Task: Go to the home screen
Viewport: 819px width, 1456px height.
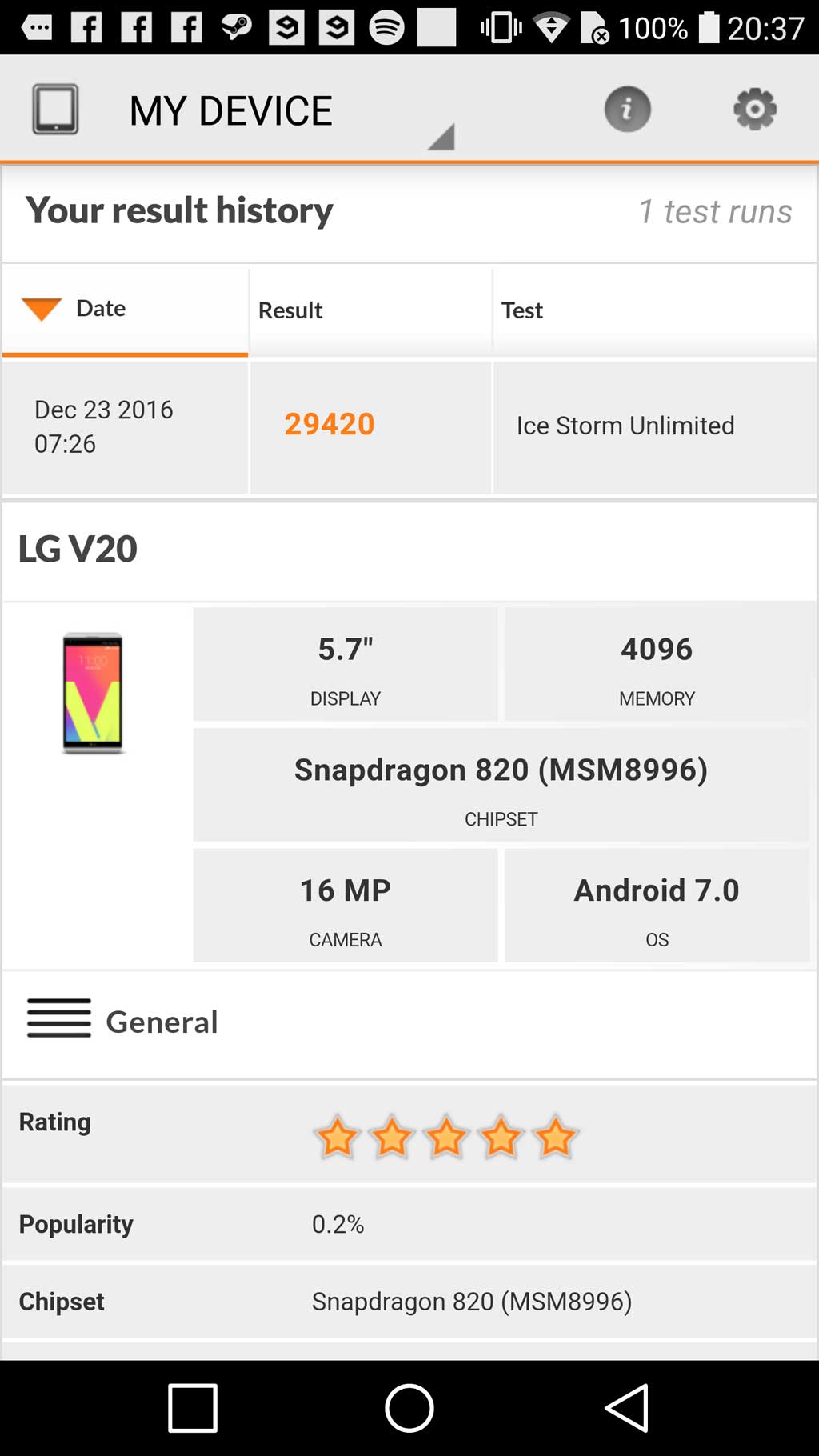Action: 409,1408
